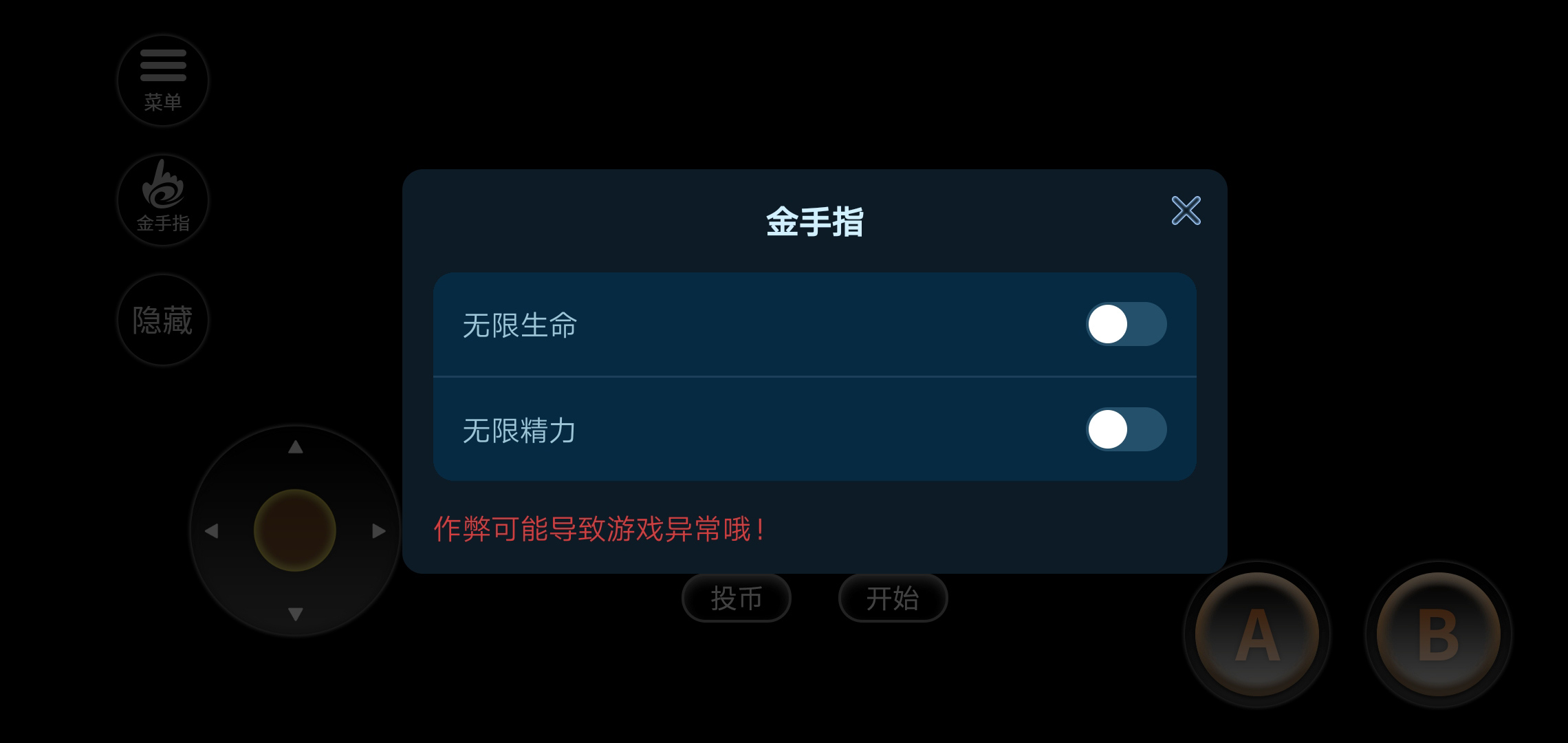
Task: Tap the 金手指 cheat button
Action: point(163,200)
